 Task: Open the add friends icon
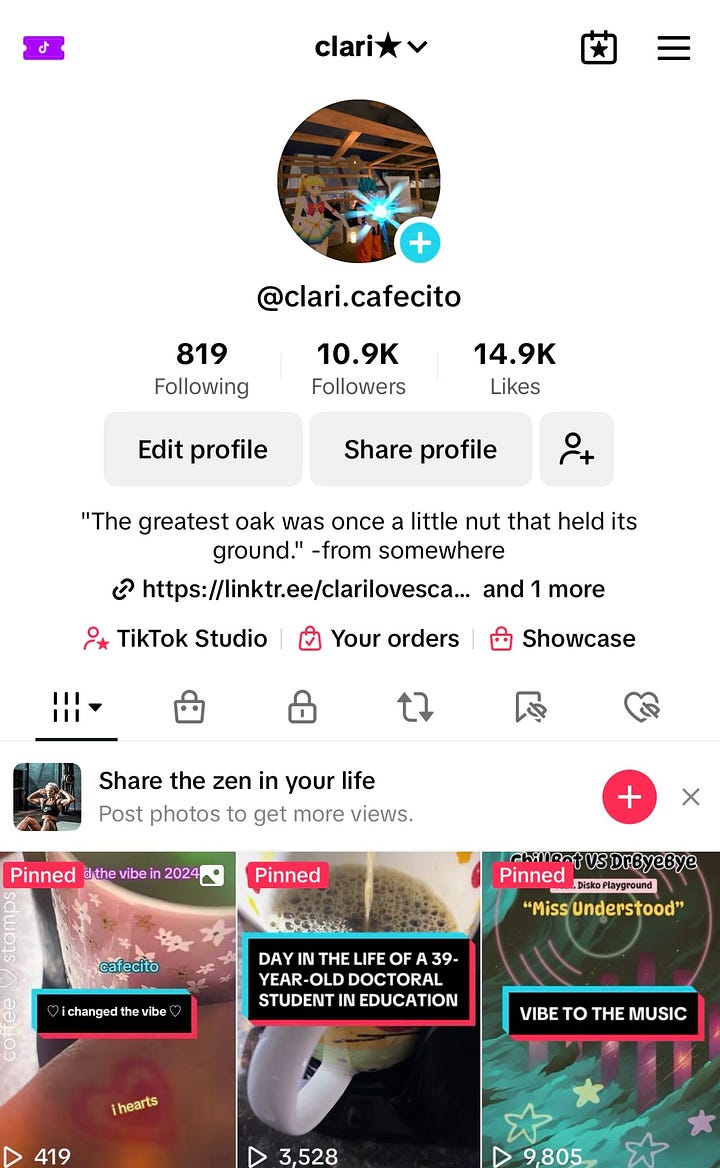click(577, 449)
